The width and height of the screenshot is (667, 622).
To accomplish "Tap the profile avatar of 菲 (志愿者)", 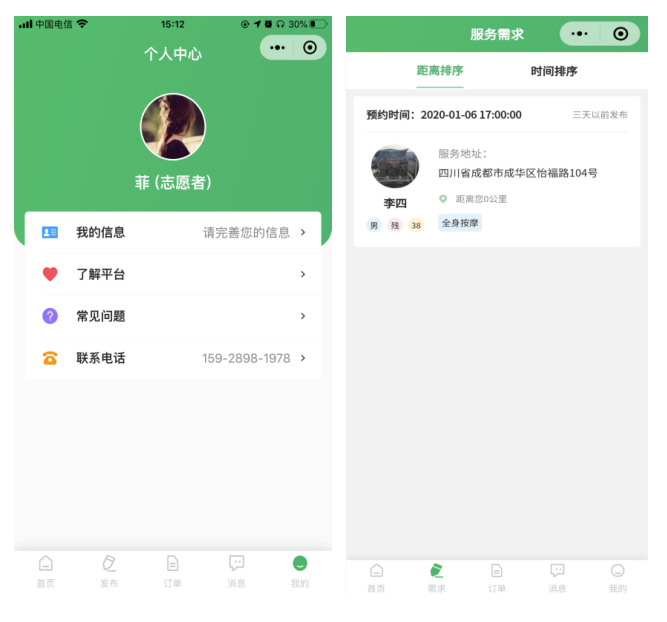I will [x=173, y=127].
